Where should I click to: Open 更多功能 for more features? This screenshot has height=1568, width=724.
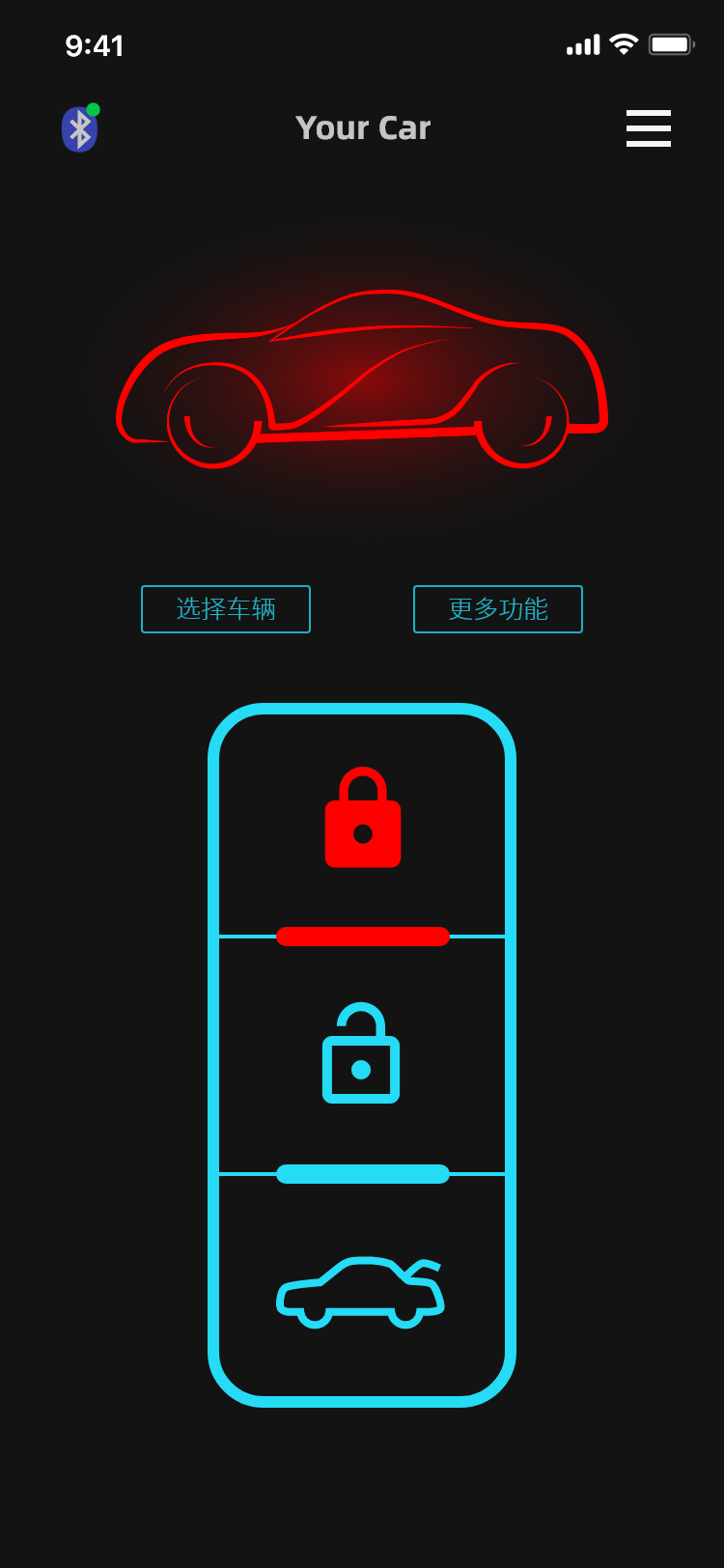[498, 609]
